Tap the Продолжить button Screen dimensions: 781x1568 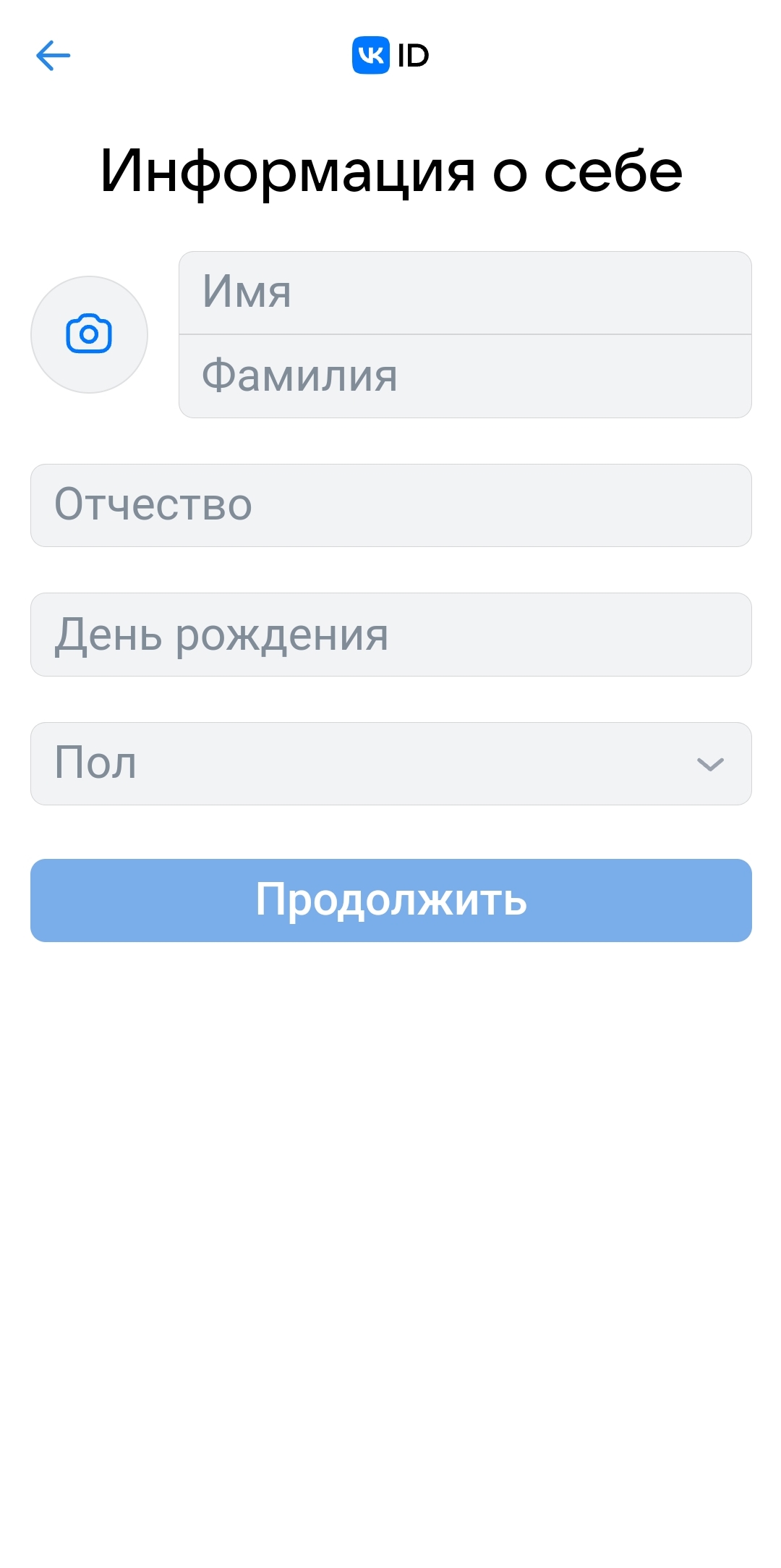coord(391,900)
